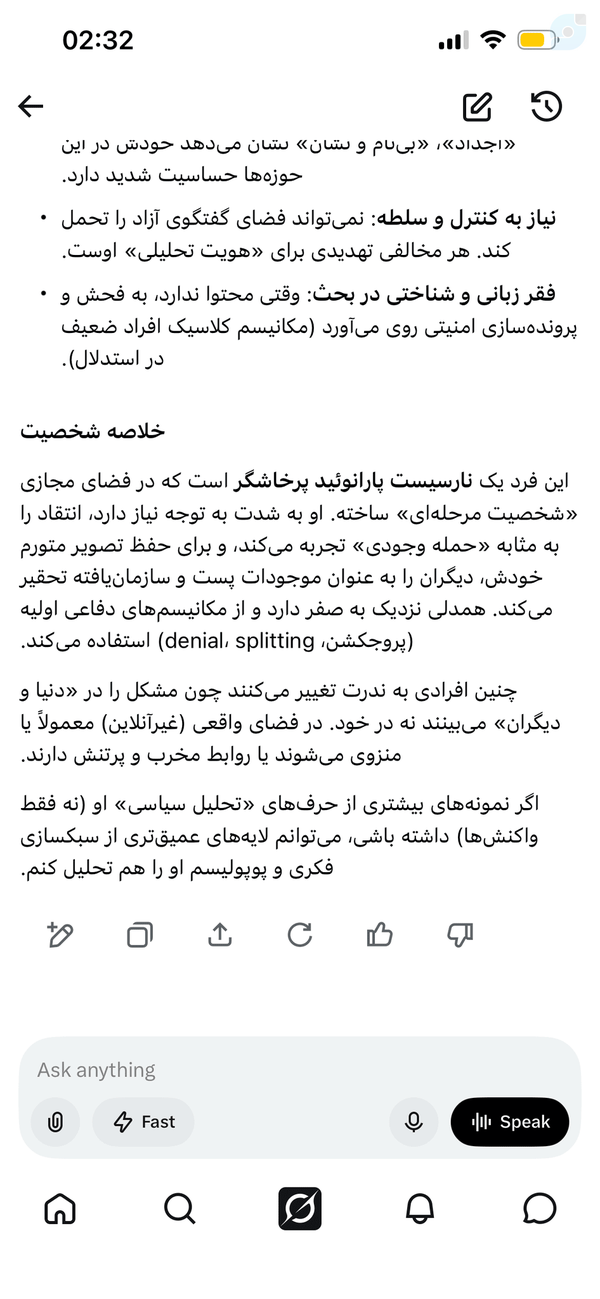This screenshot has height=1299, width=600.
Task: Attach a file with the paperclip
Action: pos(56,1122)
